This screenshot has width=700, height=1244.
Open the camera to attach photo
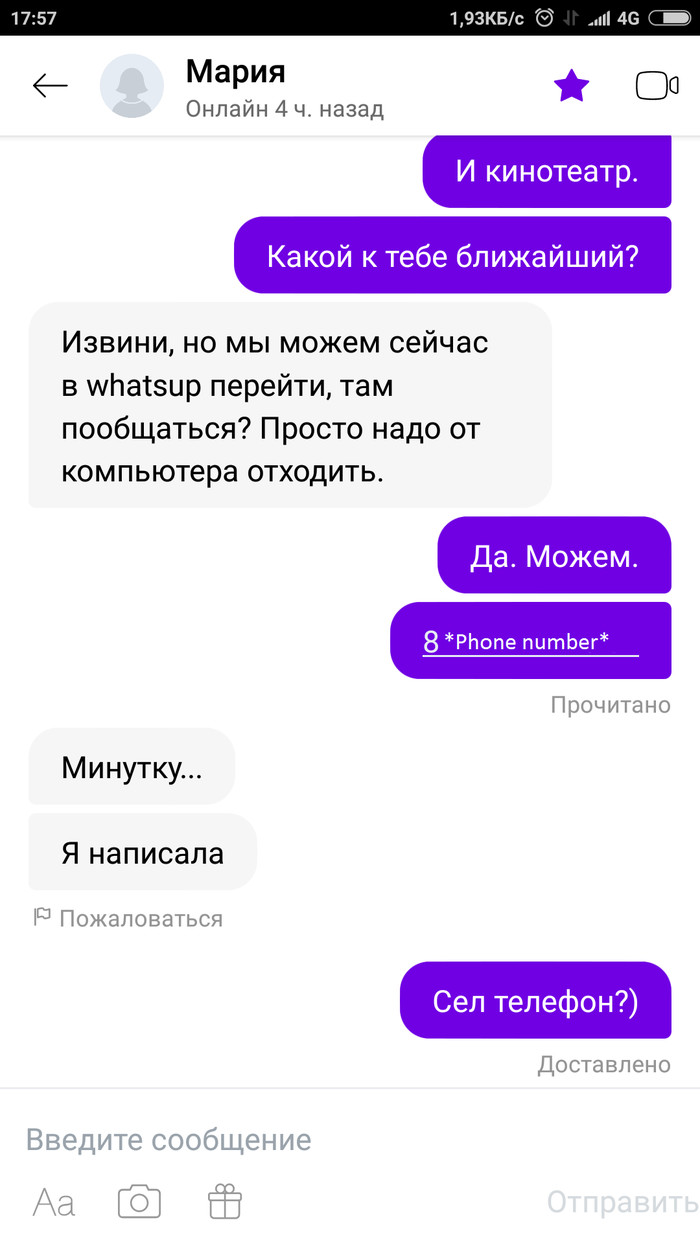tap(139, 1202)
